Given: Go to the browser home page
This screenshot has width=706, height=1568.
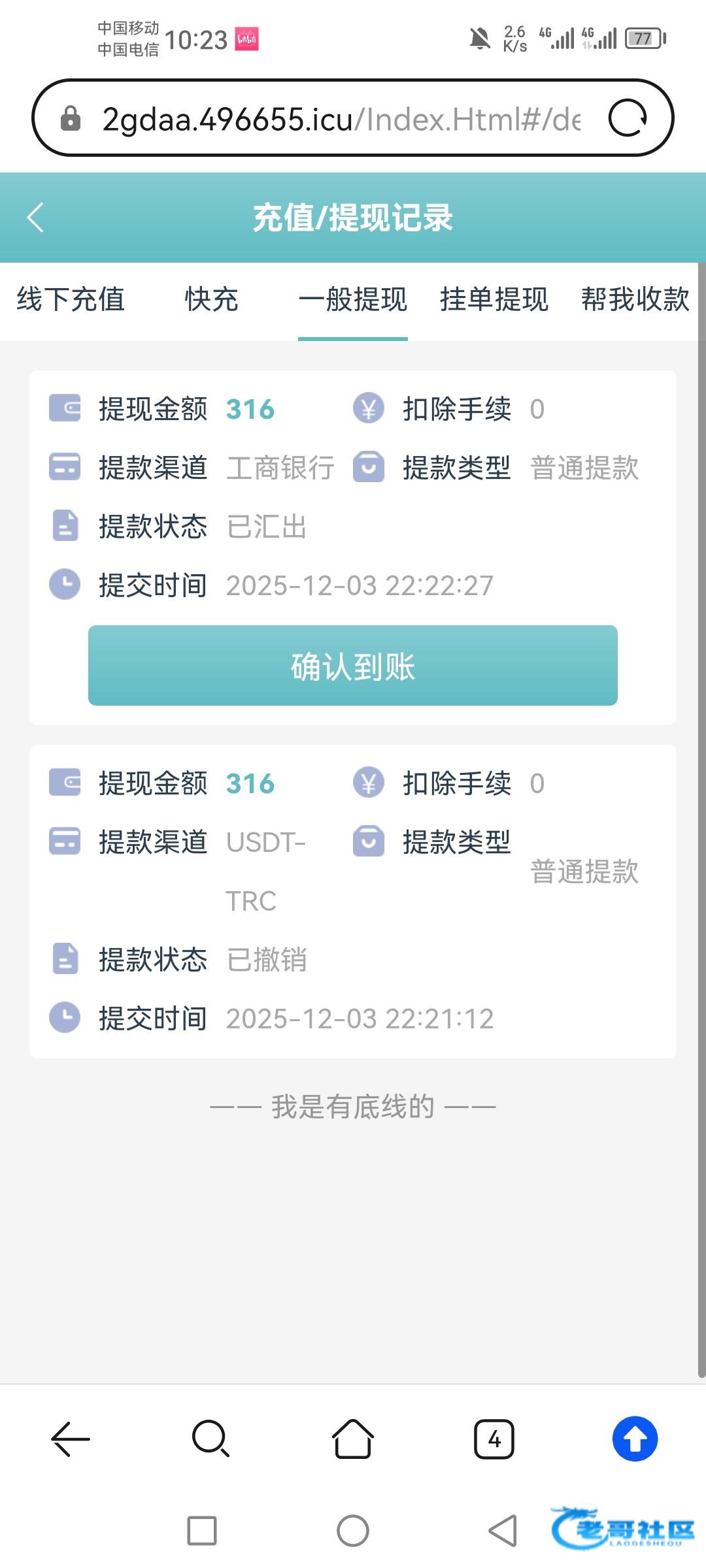Looking at the screenshot, I should click(353, 1439).
